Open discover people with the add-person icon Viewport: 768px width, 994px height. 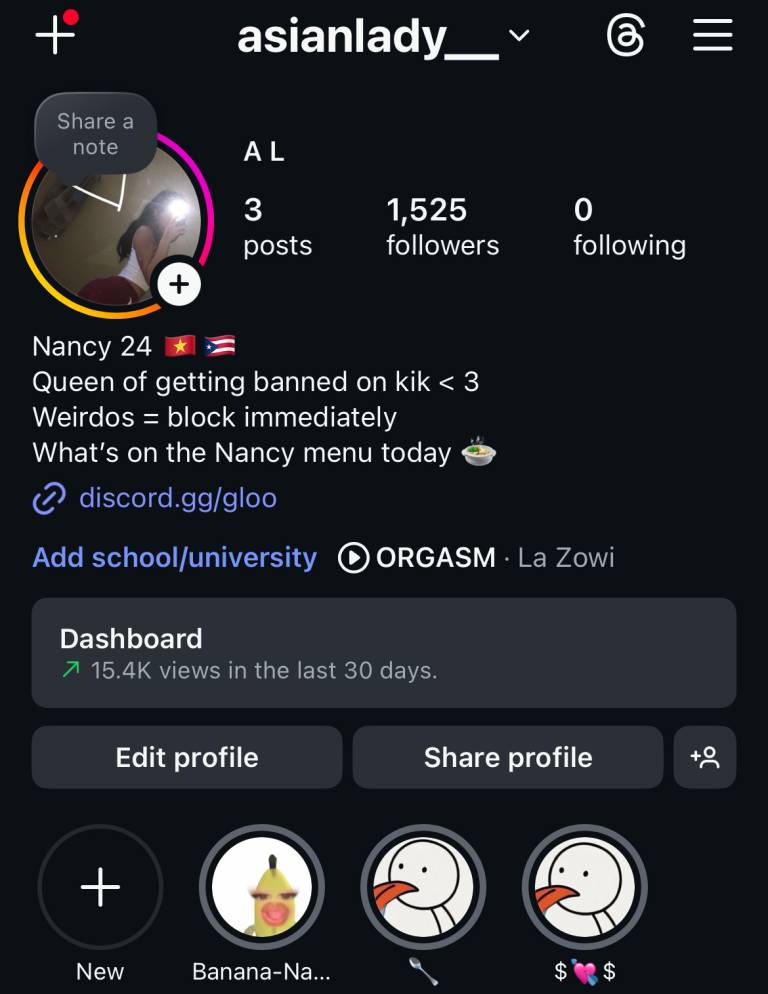pyautogui.click(x=705, y=757)
